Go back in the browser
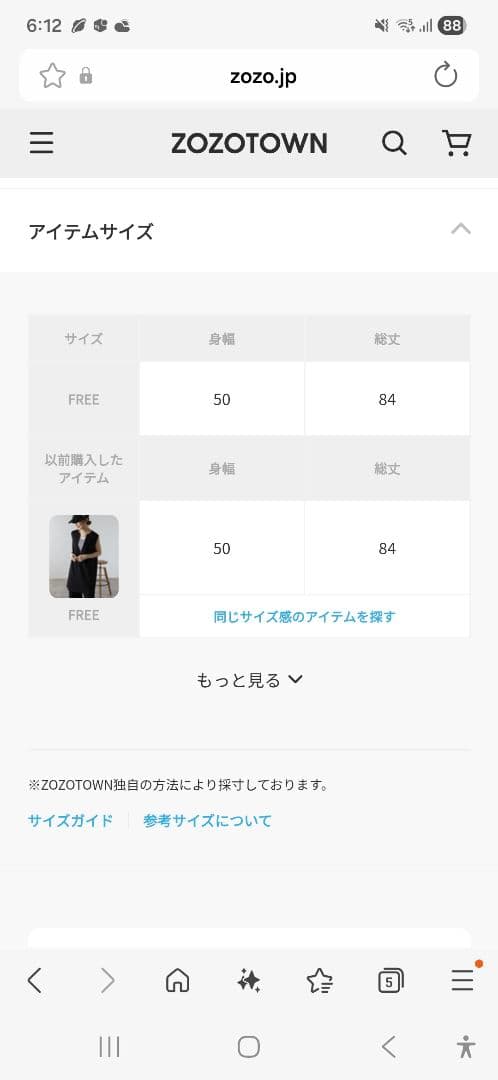498x1080 pixels. (x=34, y=980)
